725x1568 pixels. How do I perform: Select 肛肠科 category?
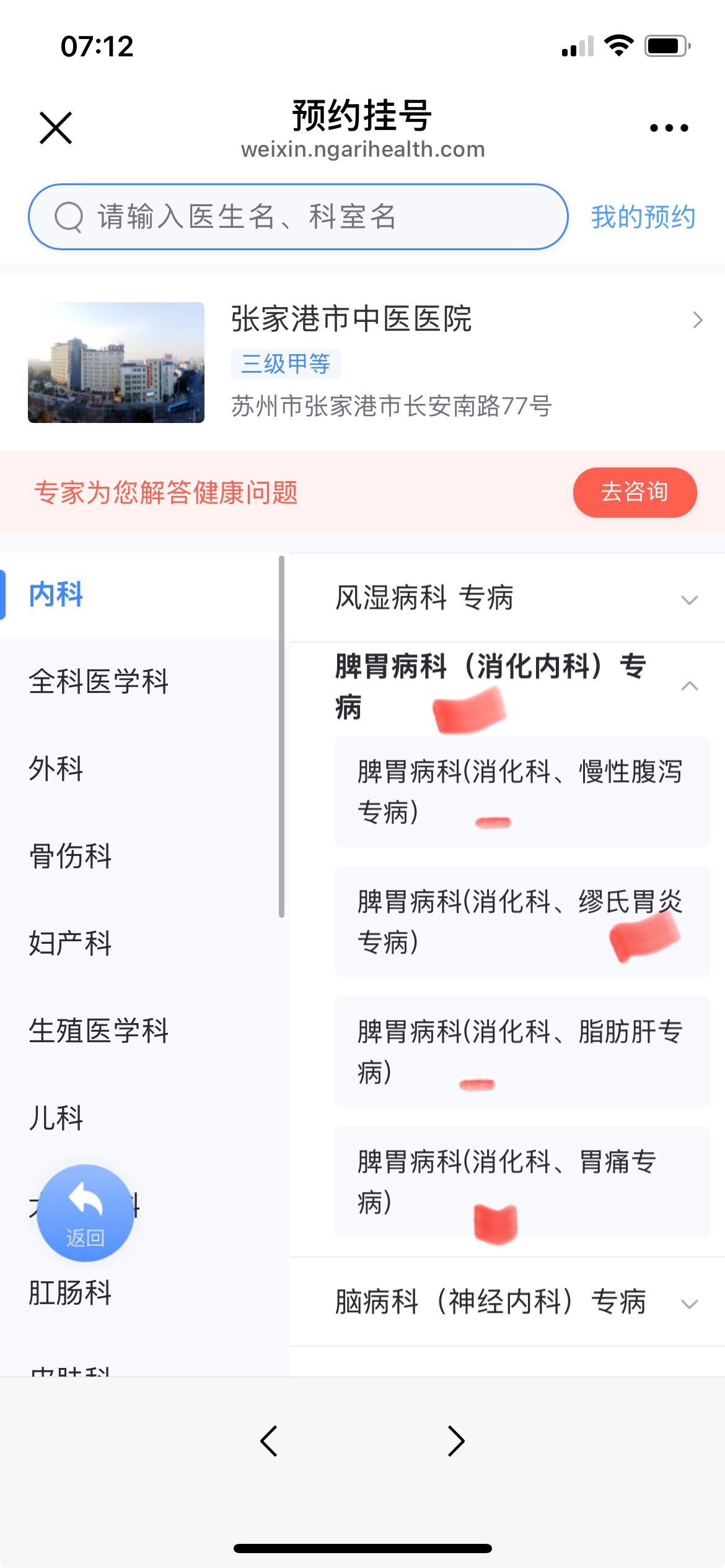click(x=70, y=1293)
